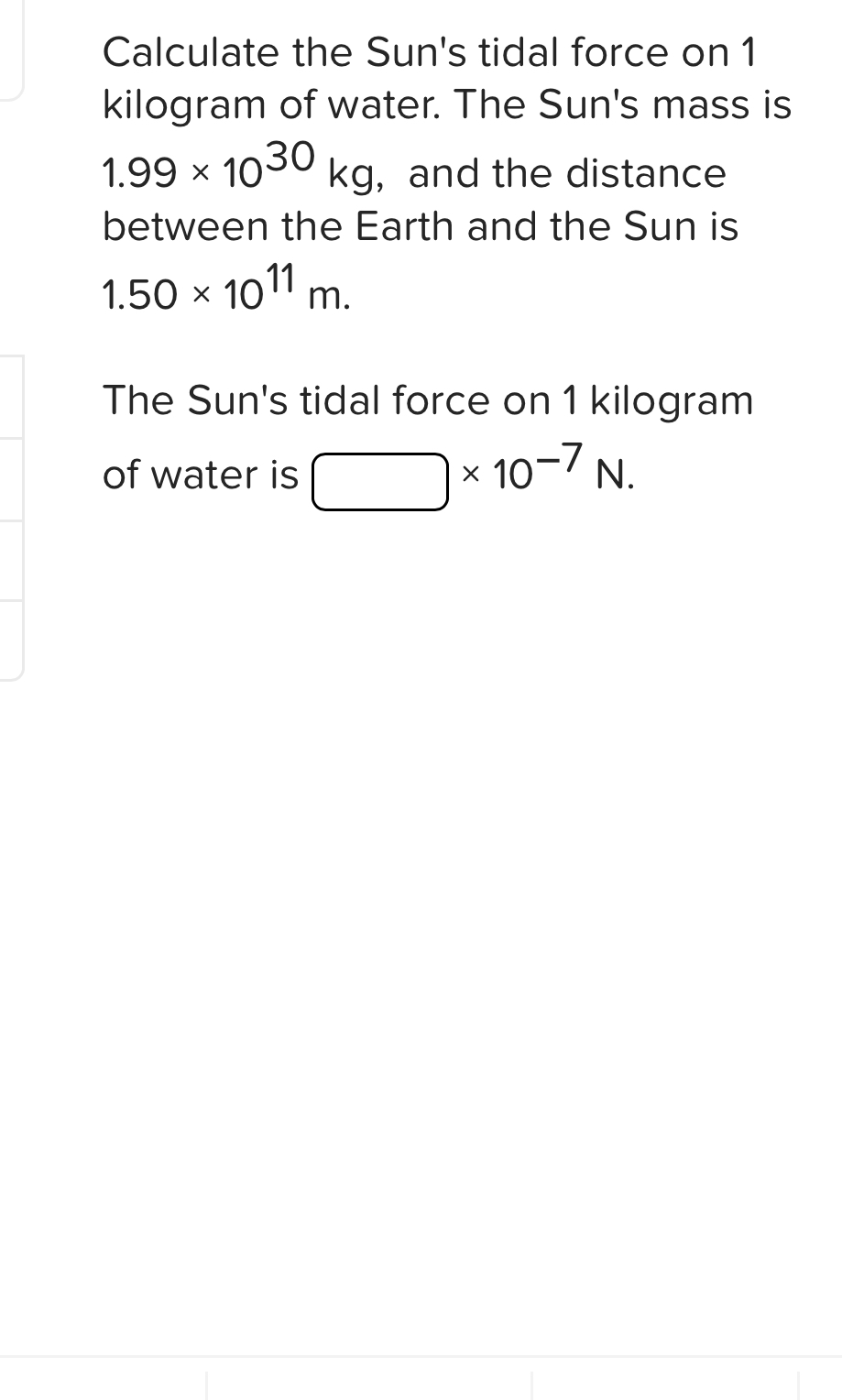Viewport: 842px width, 1400px height.
Task: Click the unit label N after the exponent
Action: 615,474
